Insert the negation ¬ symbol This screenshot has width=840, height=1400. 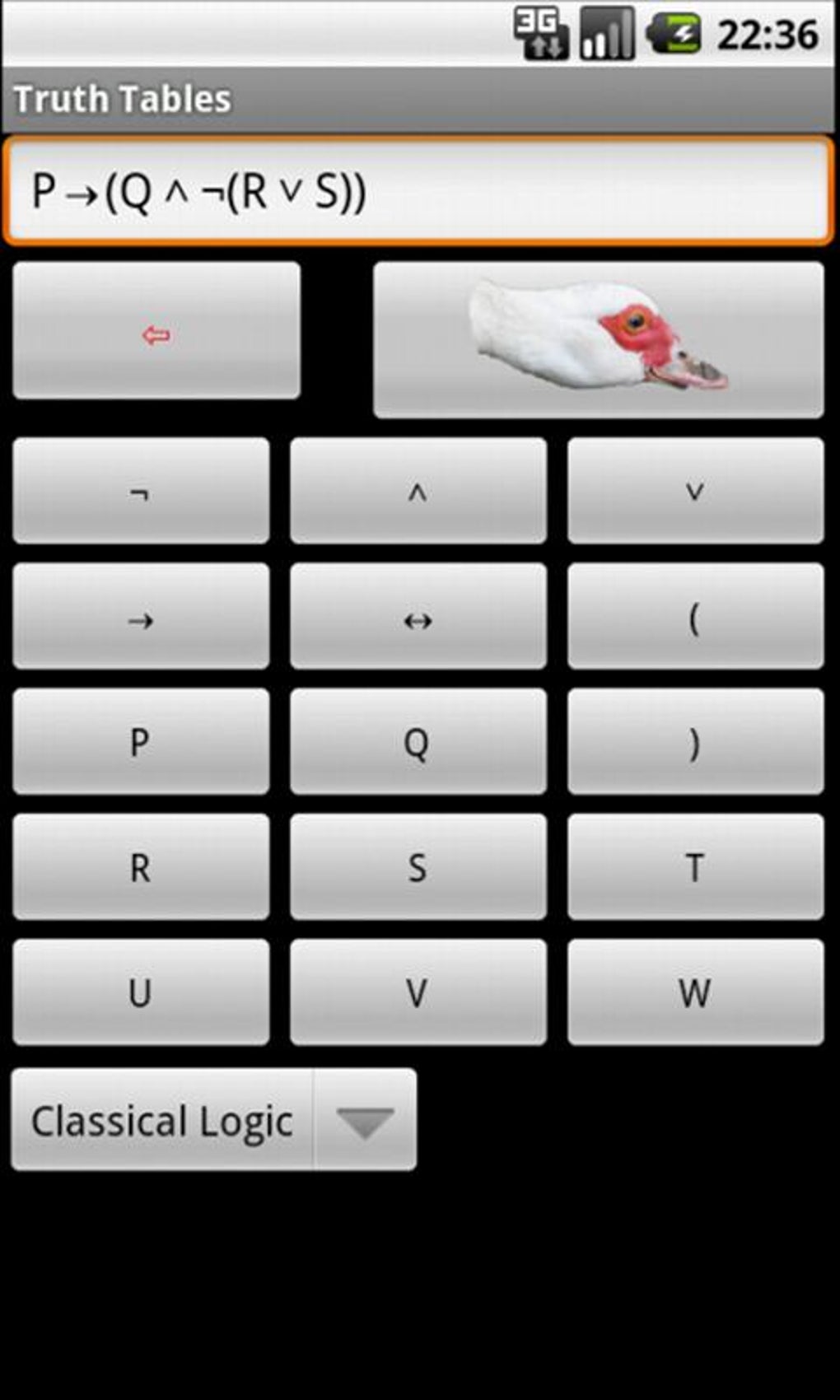(x=141, y=491)
